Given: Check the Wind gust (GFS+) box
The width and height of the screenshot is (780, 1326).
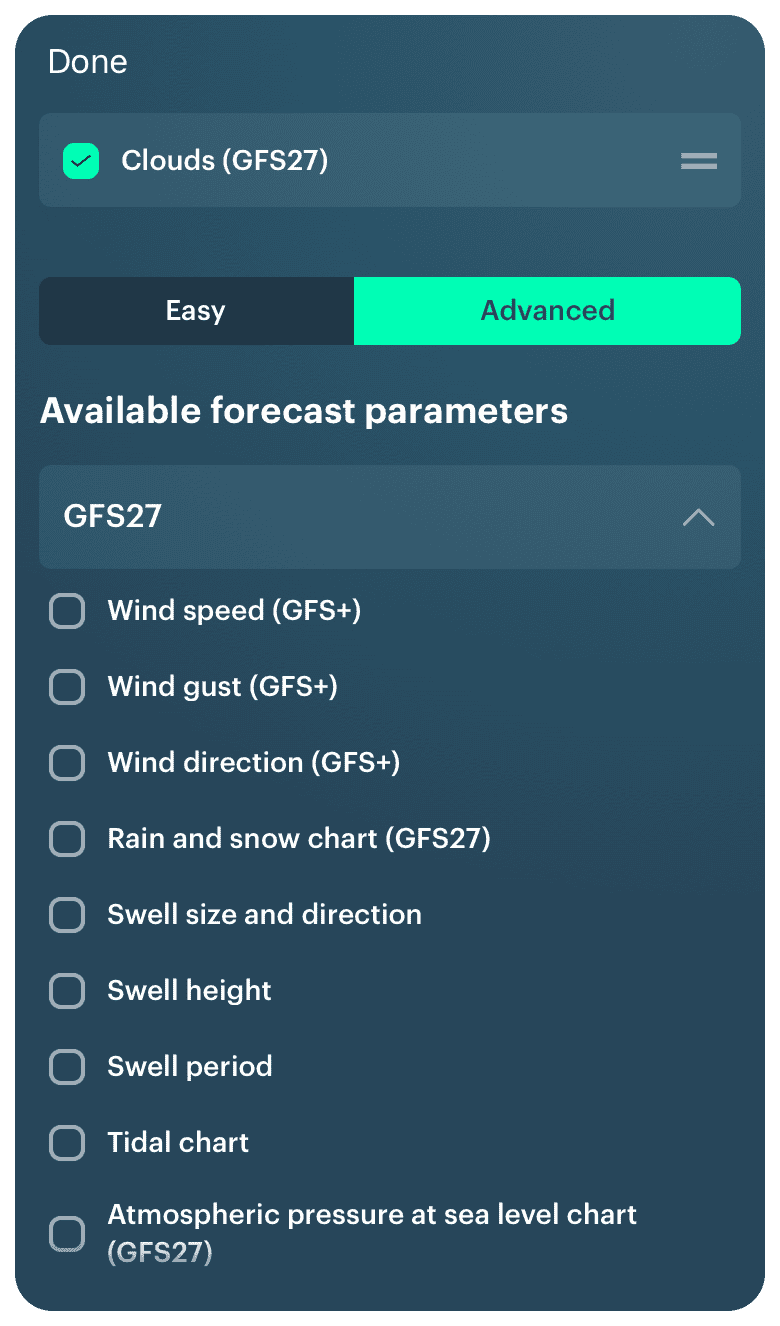Looking at the screenshot, I should tap(67, 687).
